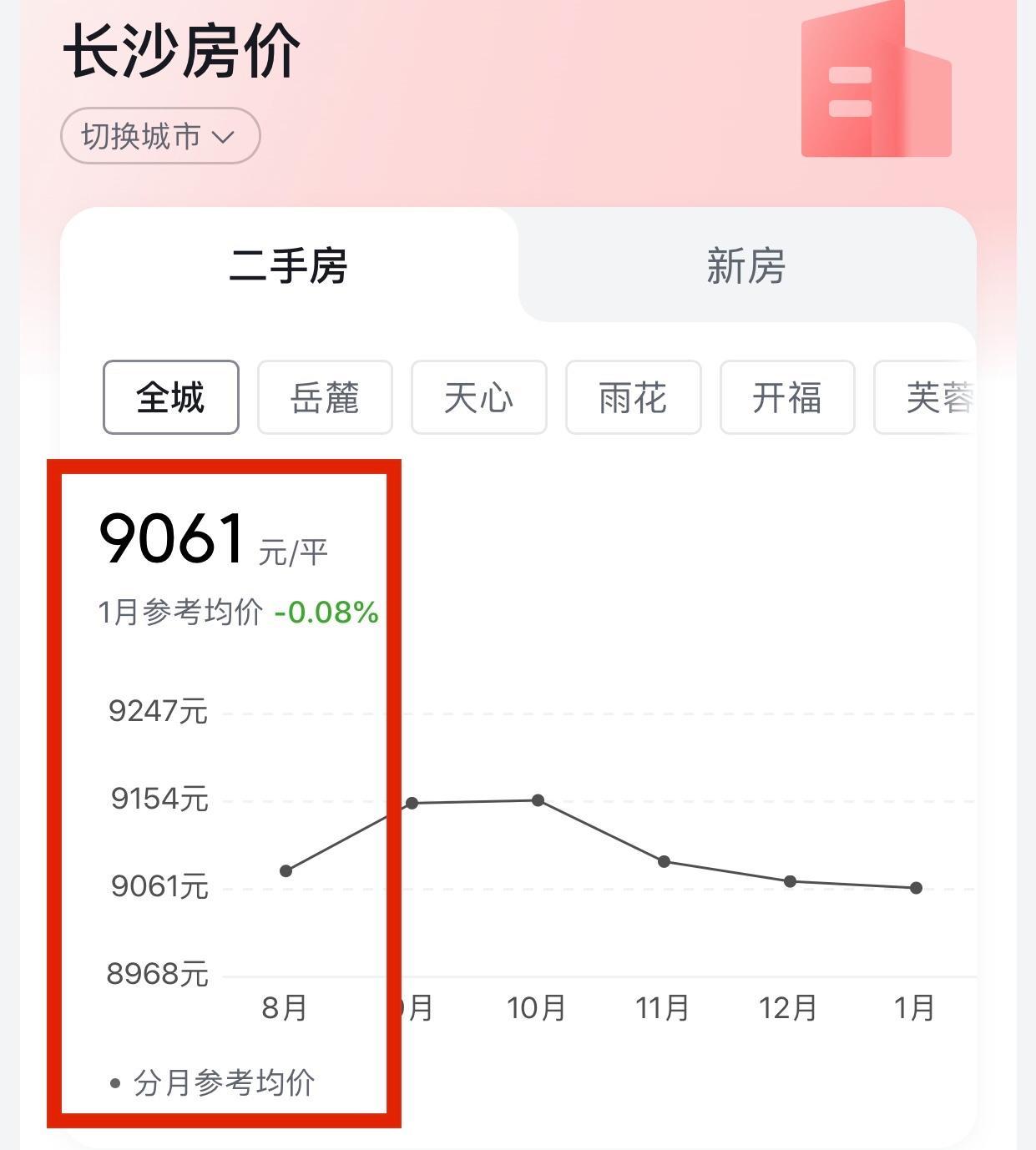This screenshot has height=1150, width=1036.
Task: Filter prices by 岳麓 district
Action: [325, 397]
